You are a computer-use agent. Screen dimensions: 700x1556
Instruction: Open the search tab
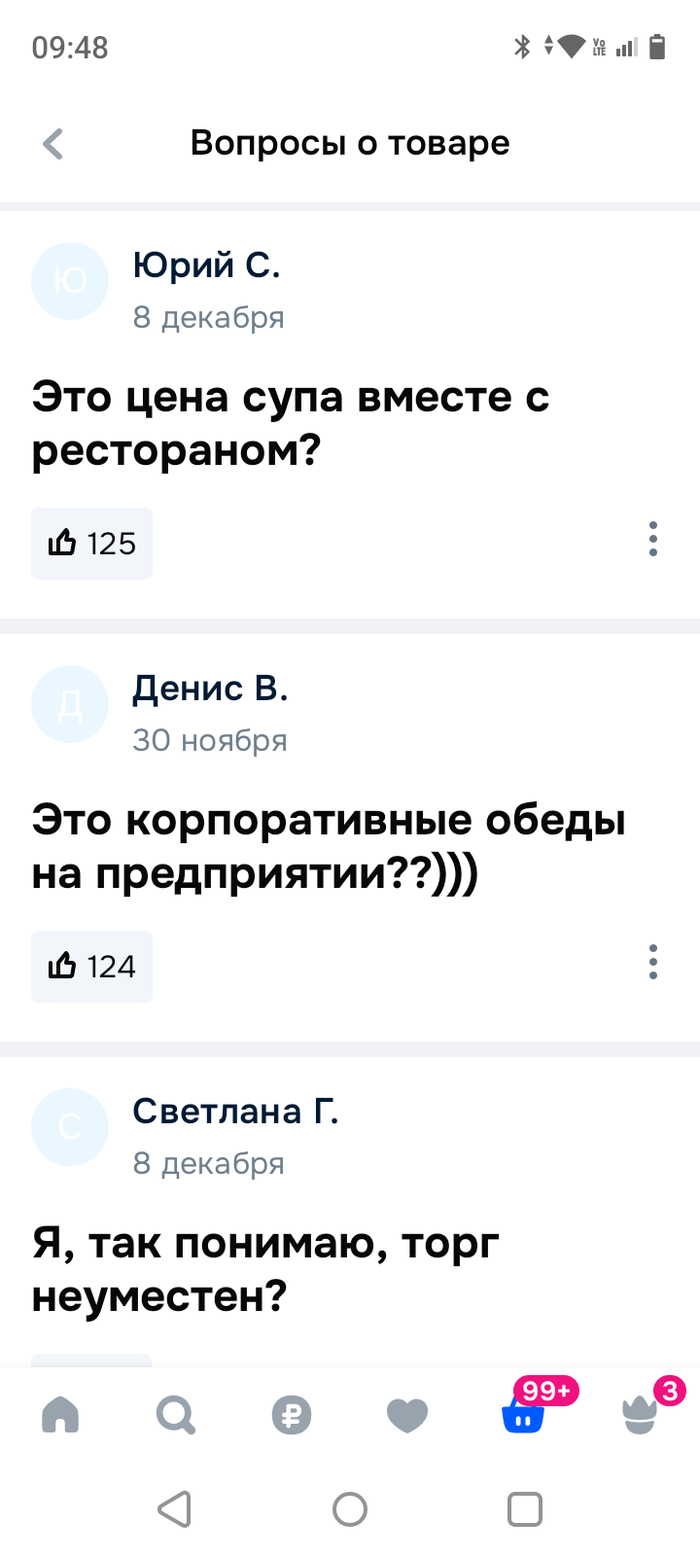[176, 1414]
